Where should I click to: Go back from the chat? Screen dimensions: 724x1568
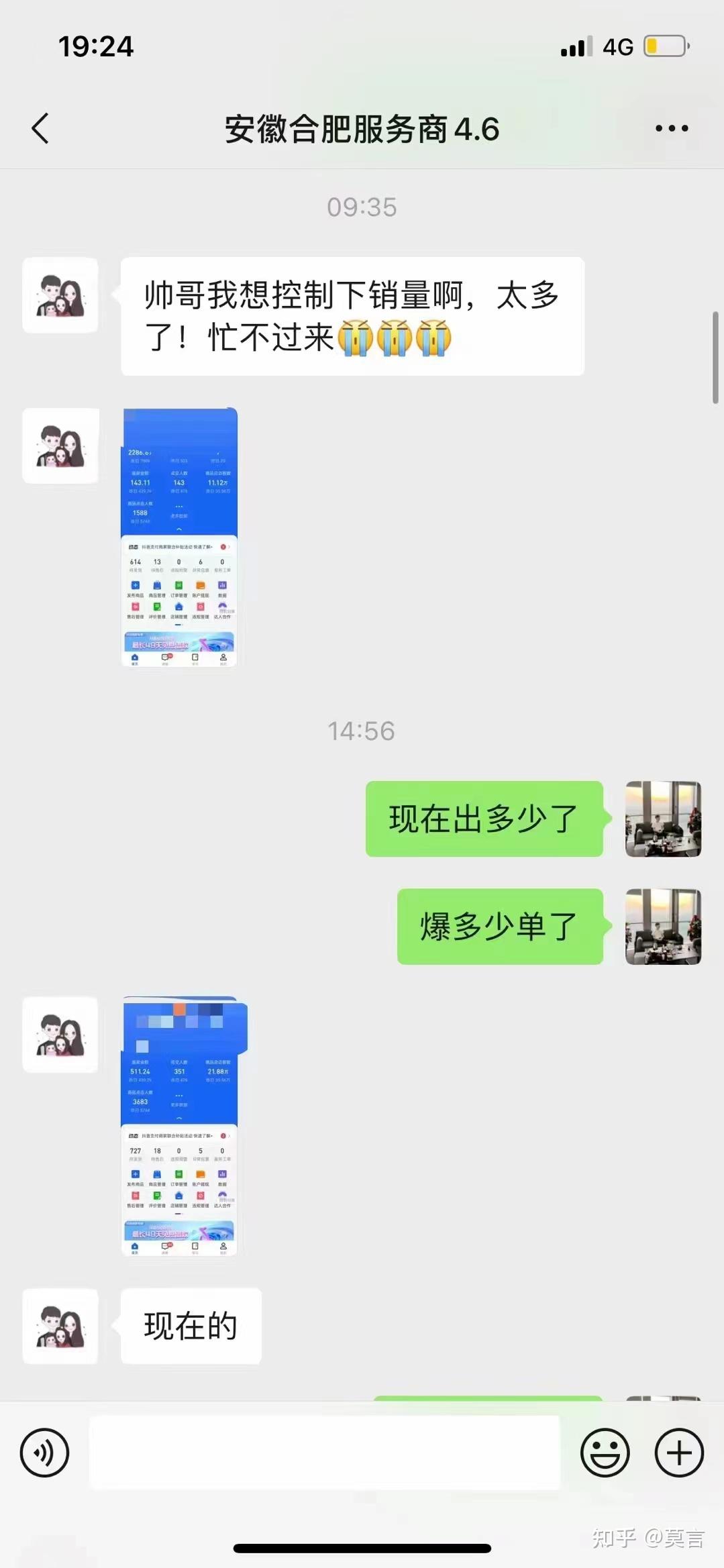(40, 128)
